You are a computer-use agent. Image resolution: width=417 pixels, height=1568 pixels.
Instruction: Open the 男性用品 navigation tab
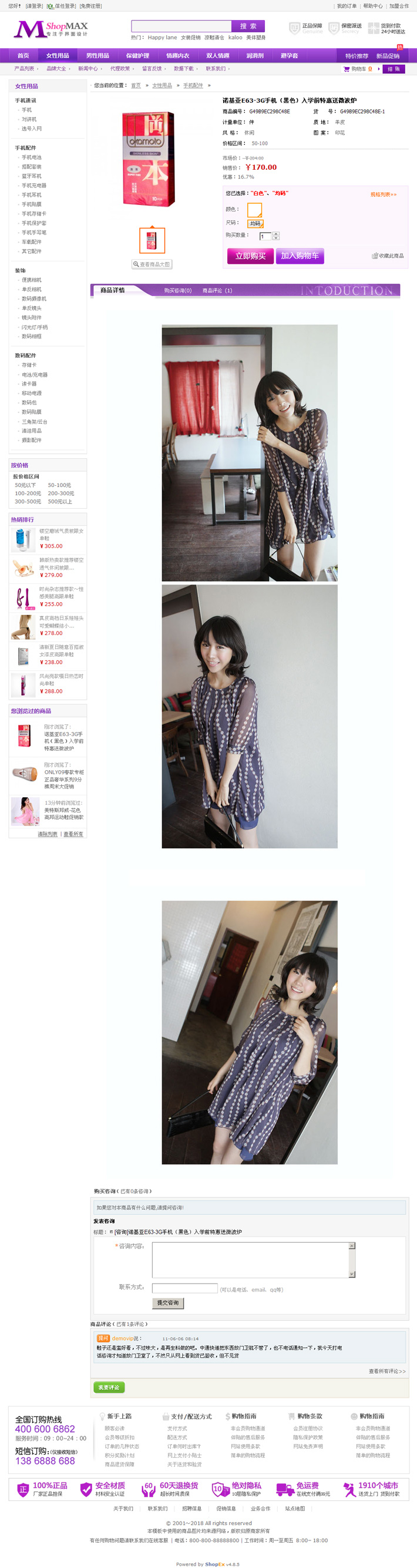[97, 55]
